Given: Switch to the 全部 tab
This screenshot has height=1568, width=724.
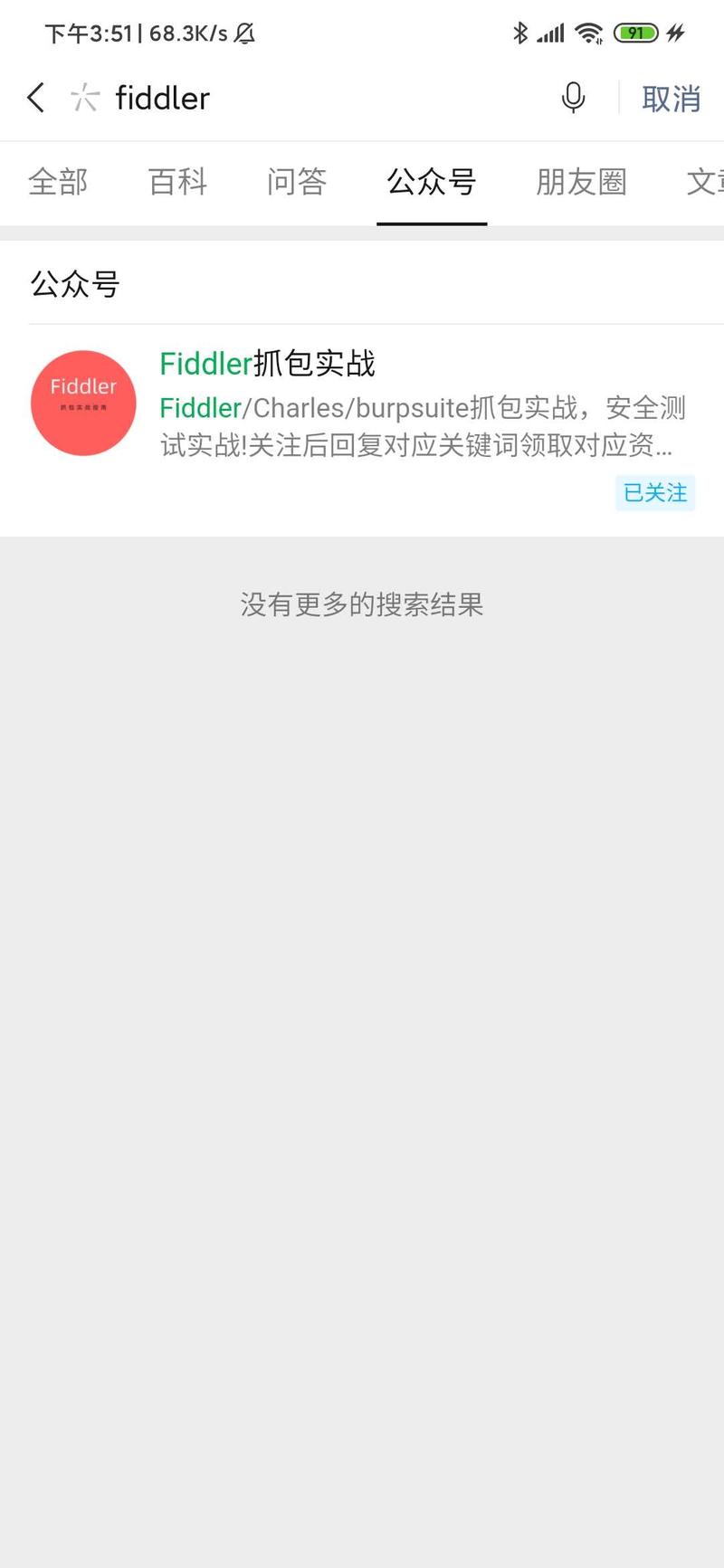Looking at the screenshot, I should tap(58, 183).
